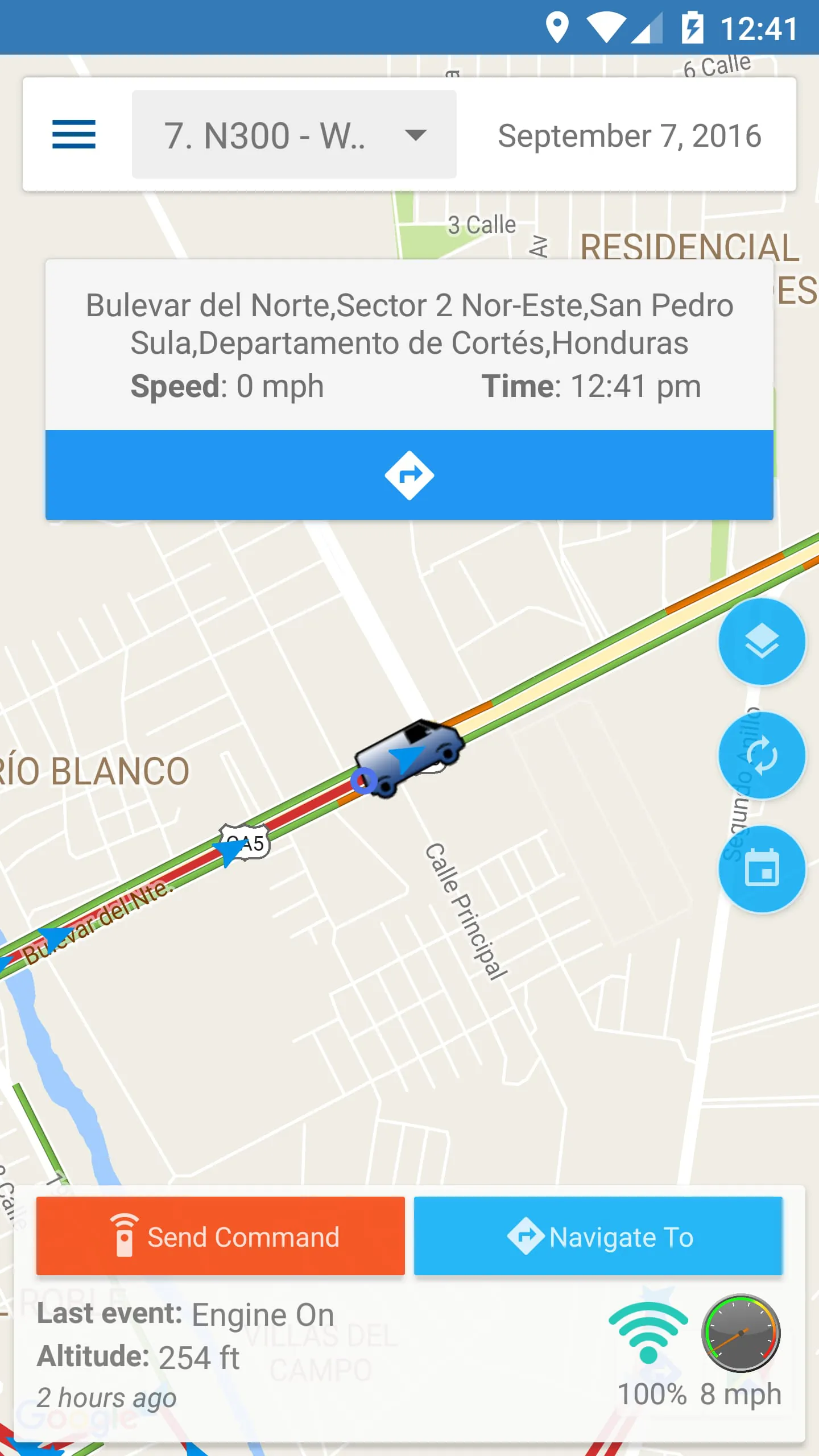Screen dimensions: 819x1456
Task: Refresh the vehicle location
Action: pos(762,755)
